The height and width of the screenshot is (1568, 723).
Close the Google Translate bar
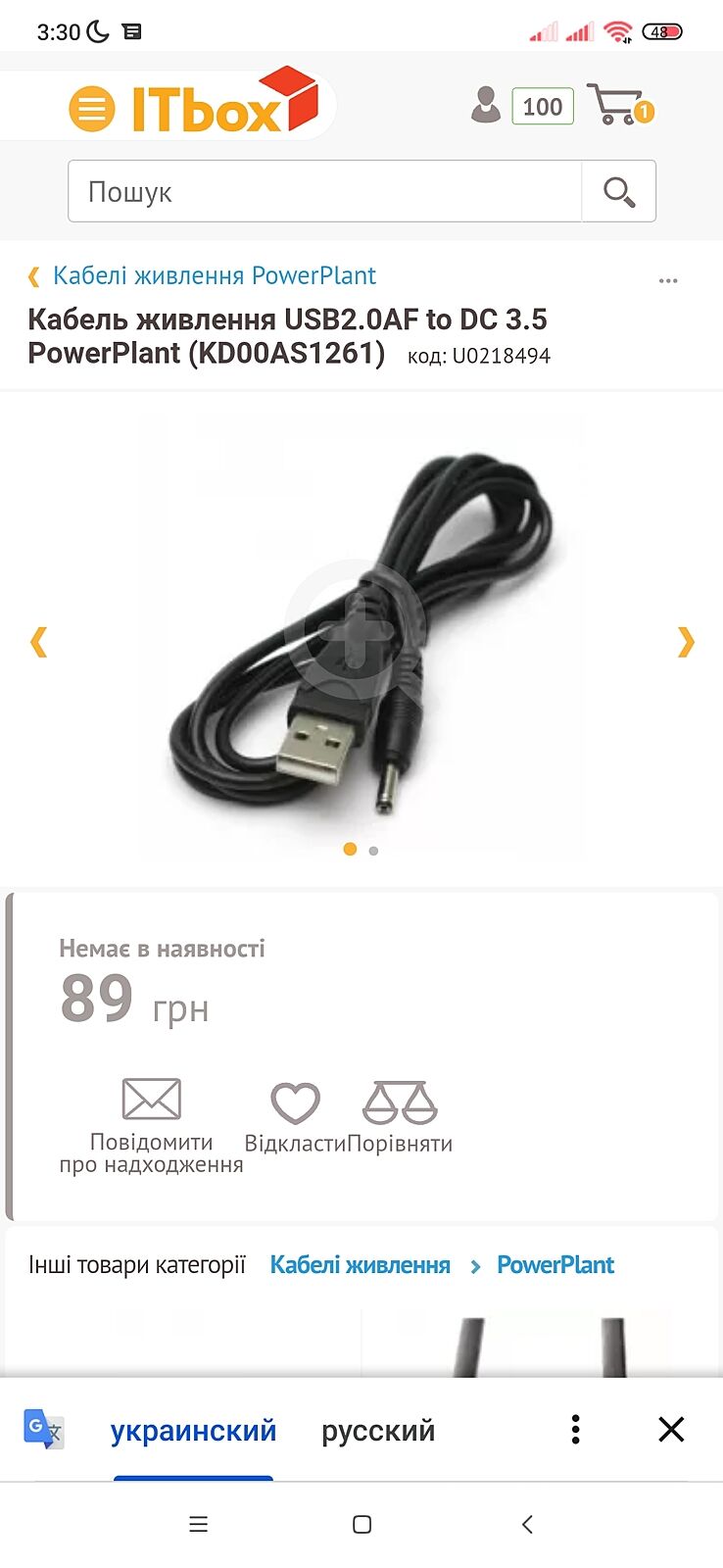pyautogui.click(x=671, y=1430)
